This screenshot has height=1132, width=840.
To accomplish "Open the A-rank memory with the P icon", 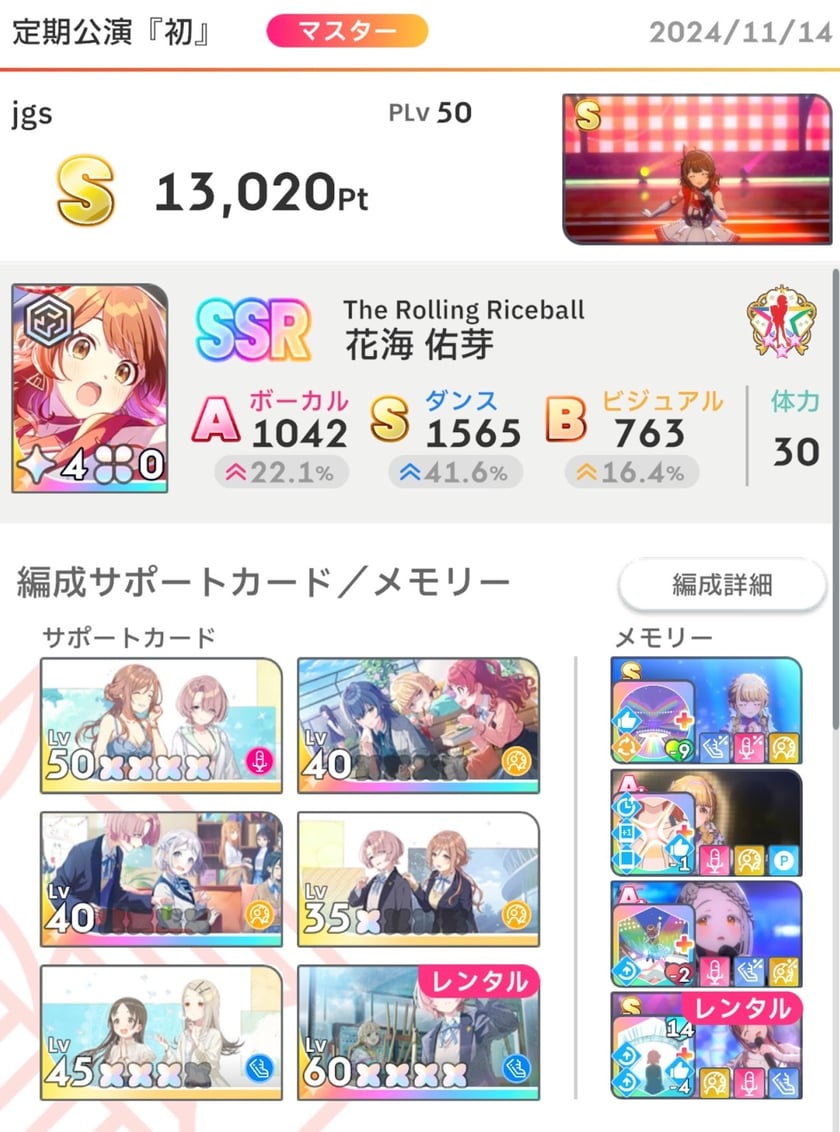I will click(706, 822).
